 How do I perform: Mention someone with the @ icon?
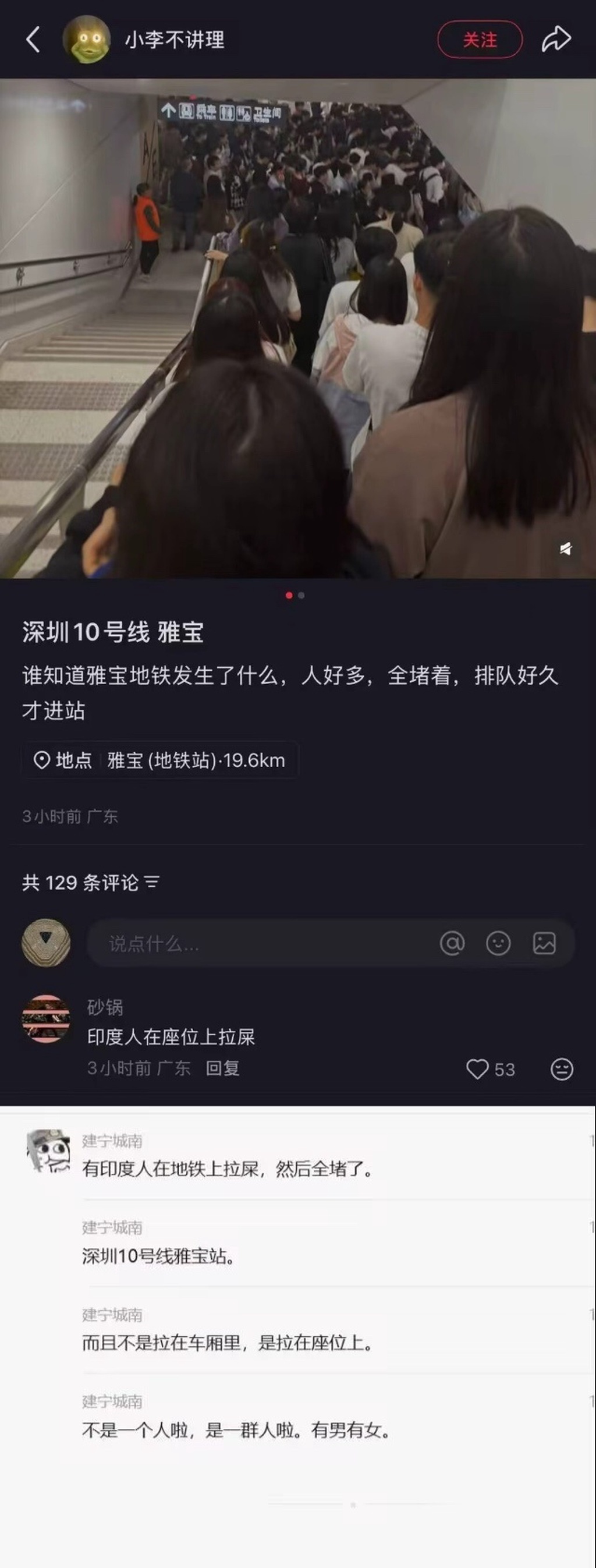pyautogui.click(x=452, y=943)
